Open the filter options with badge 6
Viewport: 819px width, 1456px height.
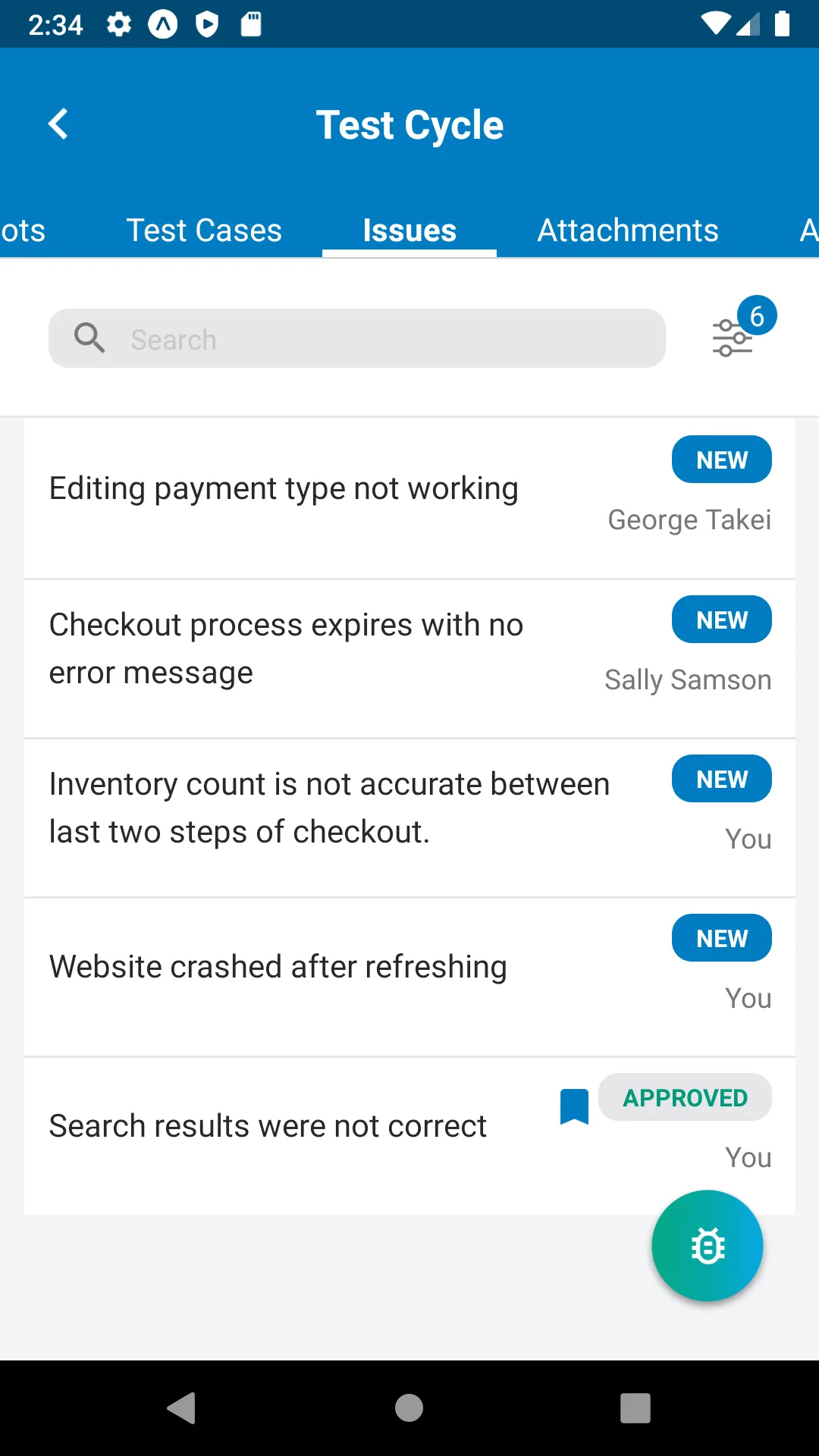(x=733, y=338)
